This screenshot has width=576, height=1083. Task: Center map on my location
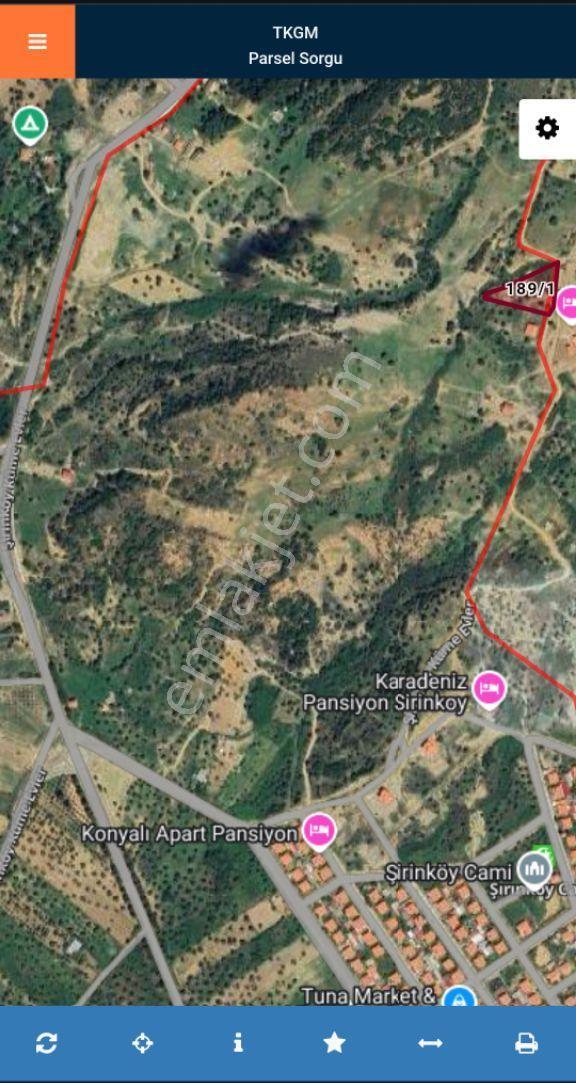142,1043
